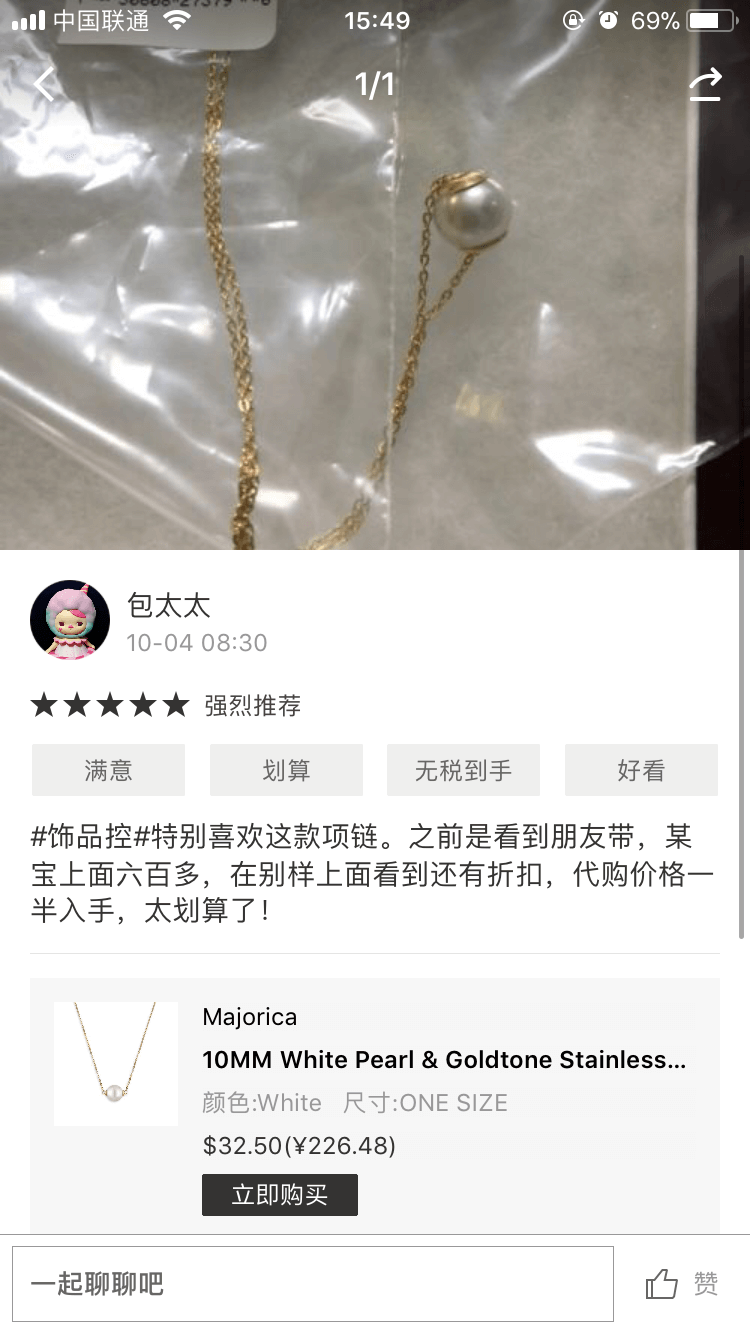The height and width of the screenshot is (1334, 750).
Task: Tap the 立即购买 buy now button
Action: pyautogui.click(x=280, y=1195)
